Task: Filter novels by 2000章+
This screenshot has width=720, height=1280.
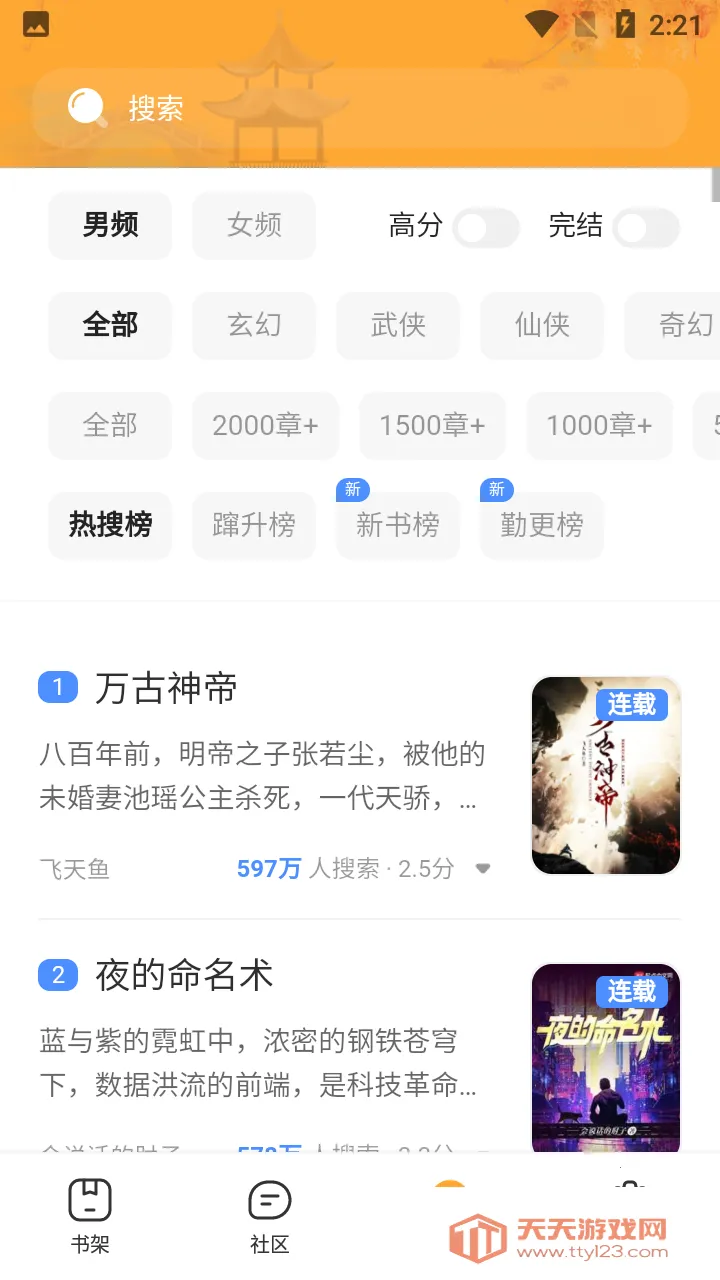Action: click(265, 426)
